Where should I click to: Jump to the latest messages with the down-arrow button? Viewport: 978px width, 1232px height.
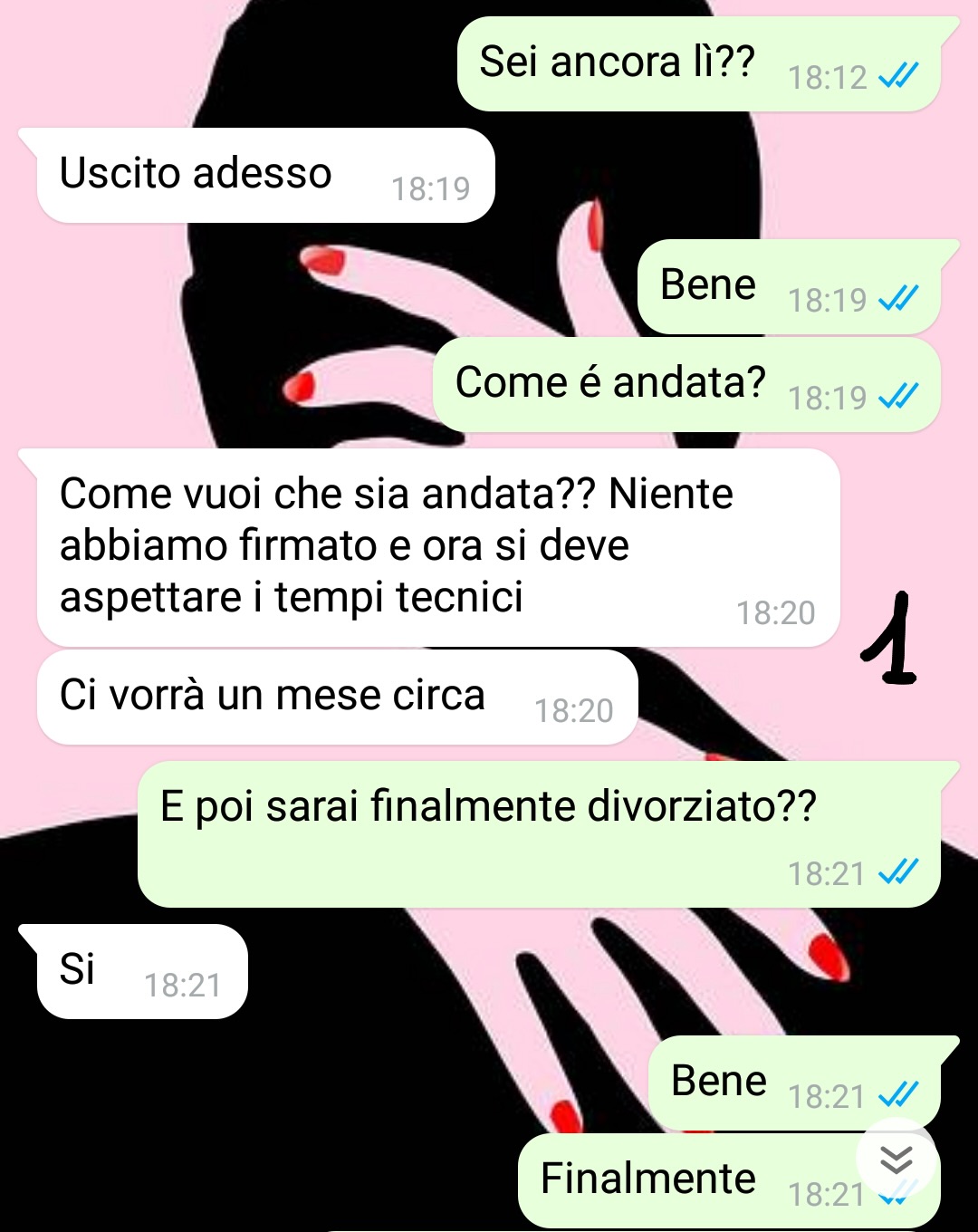click(x=896, y=1160)
